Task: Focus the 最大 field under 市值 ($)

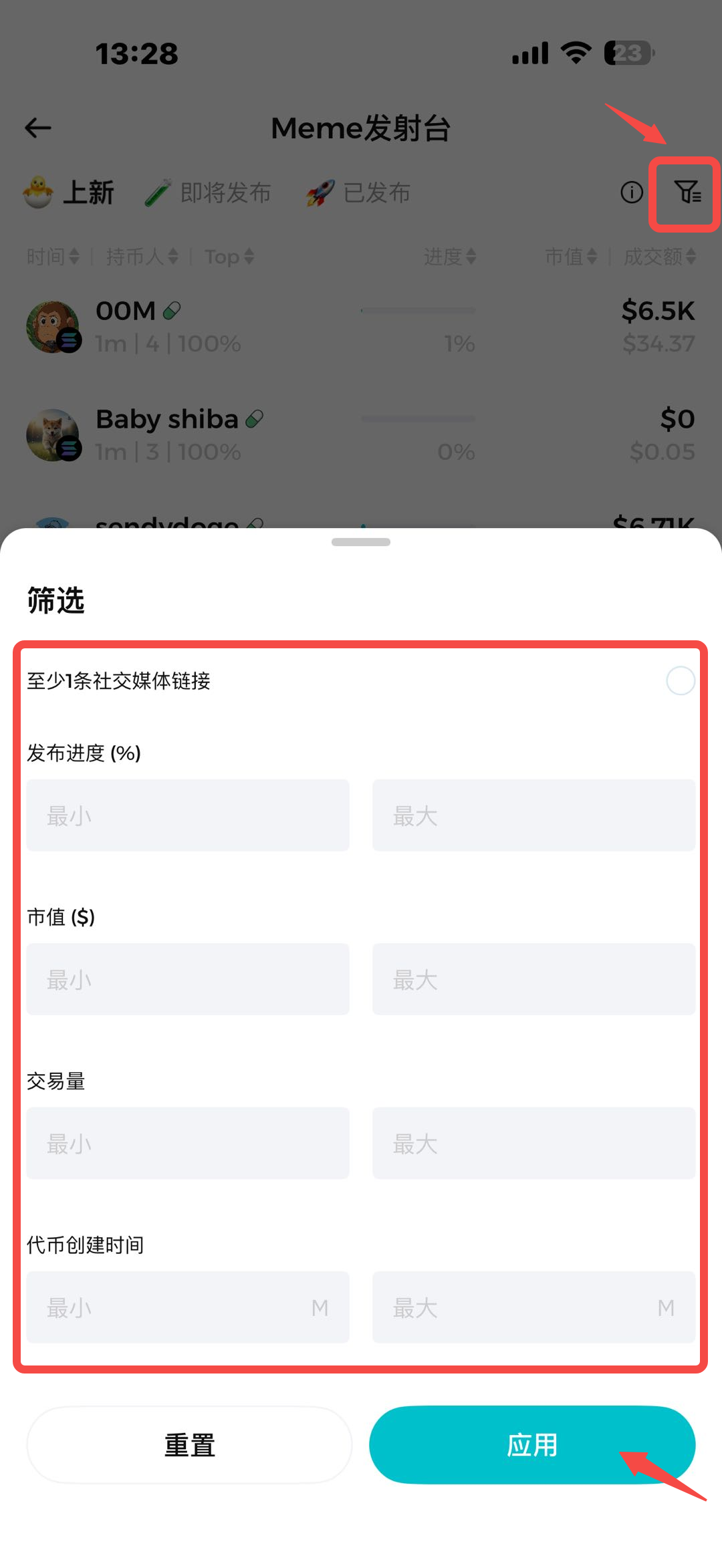Action: [x=533, y=979]
